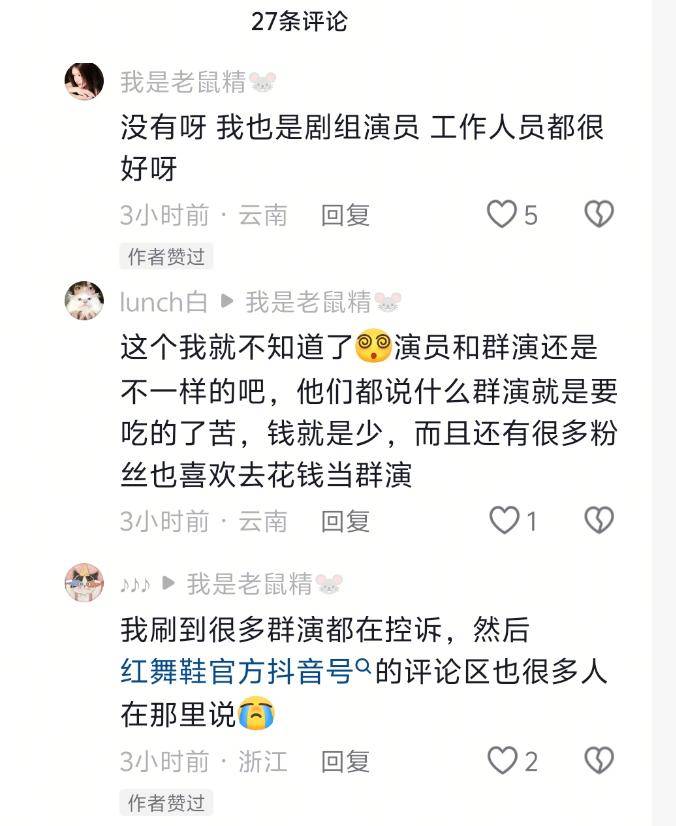Like the comment about 群演都在控诉
Viewport: 676px width, 826px height.
pos(503,761)
